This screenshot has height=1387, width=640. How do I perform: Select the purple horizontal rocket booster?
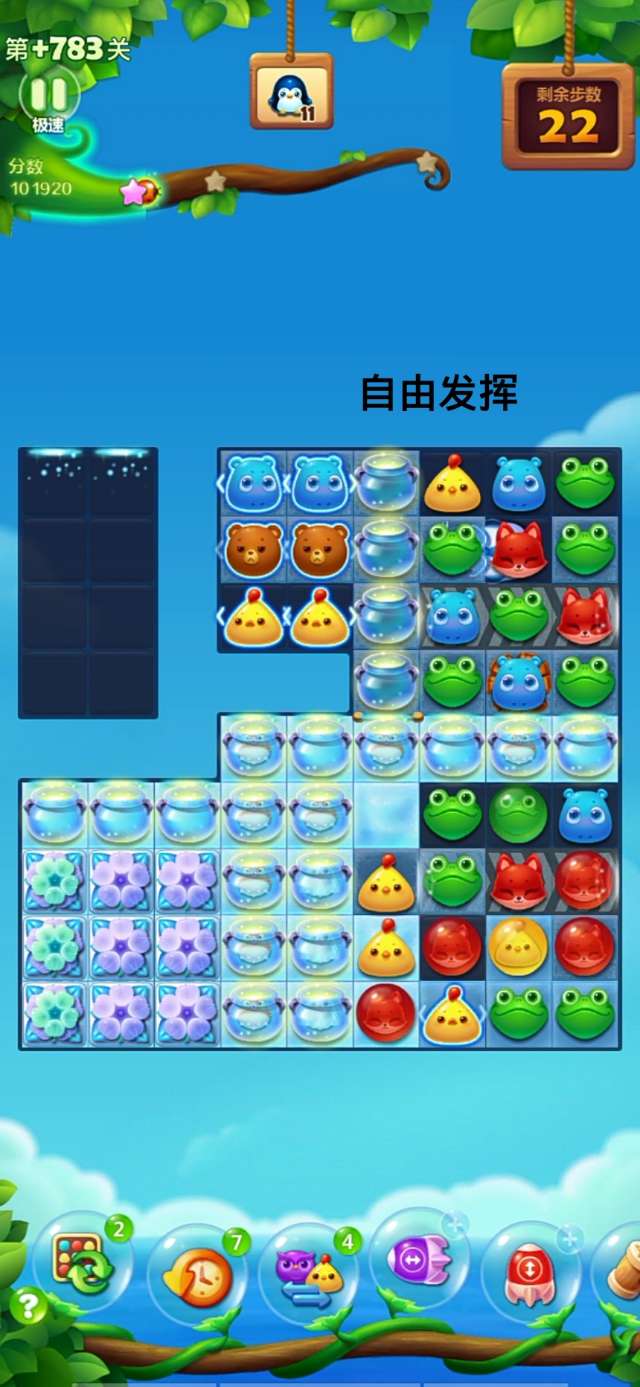[419, 1260]
